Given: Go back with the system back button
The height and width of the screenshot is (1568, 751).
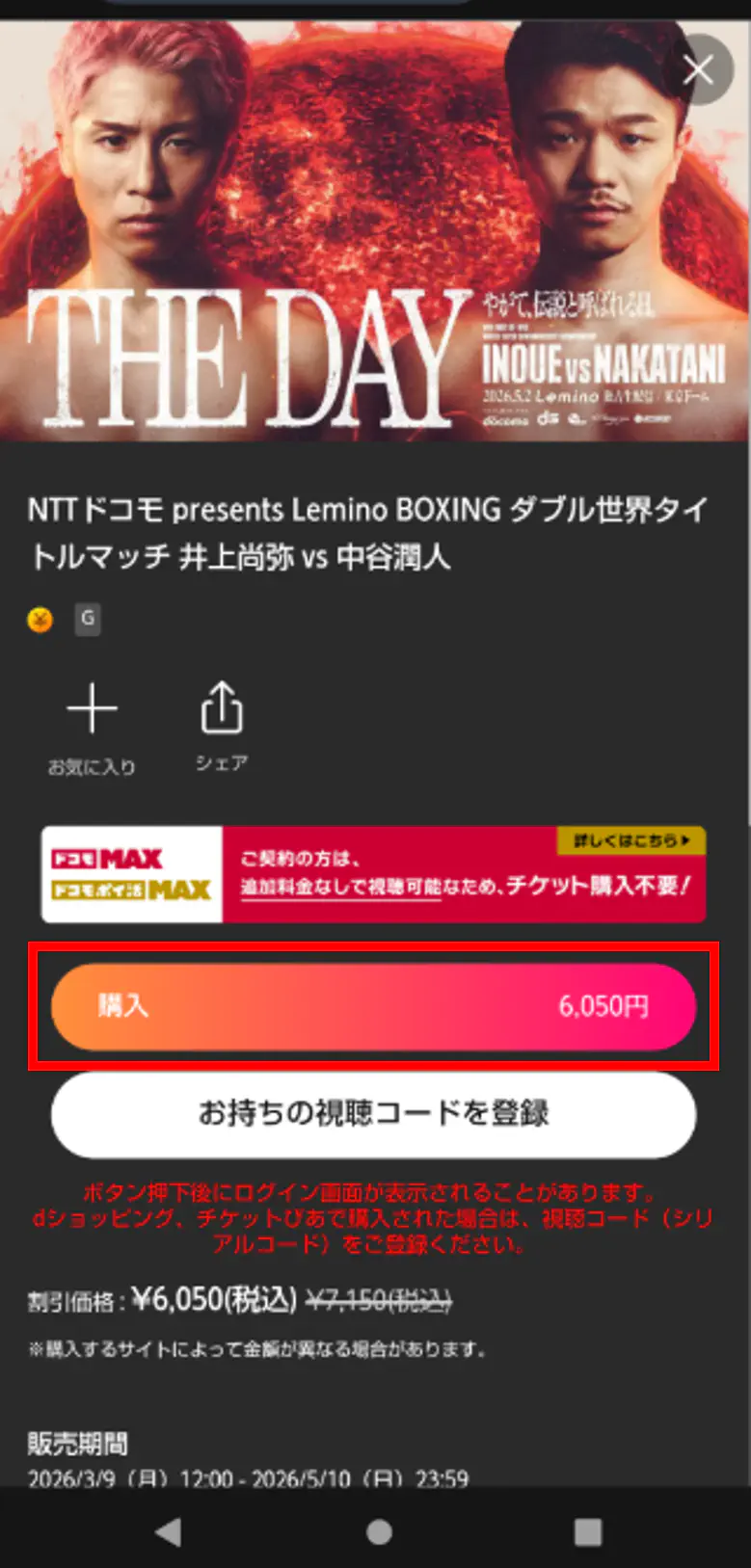Looking at the screenshot, I should click(x=168, y=1531).
